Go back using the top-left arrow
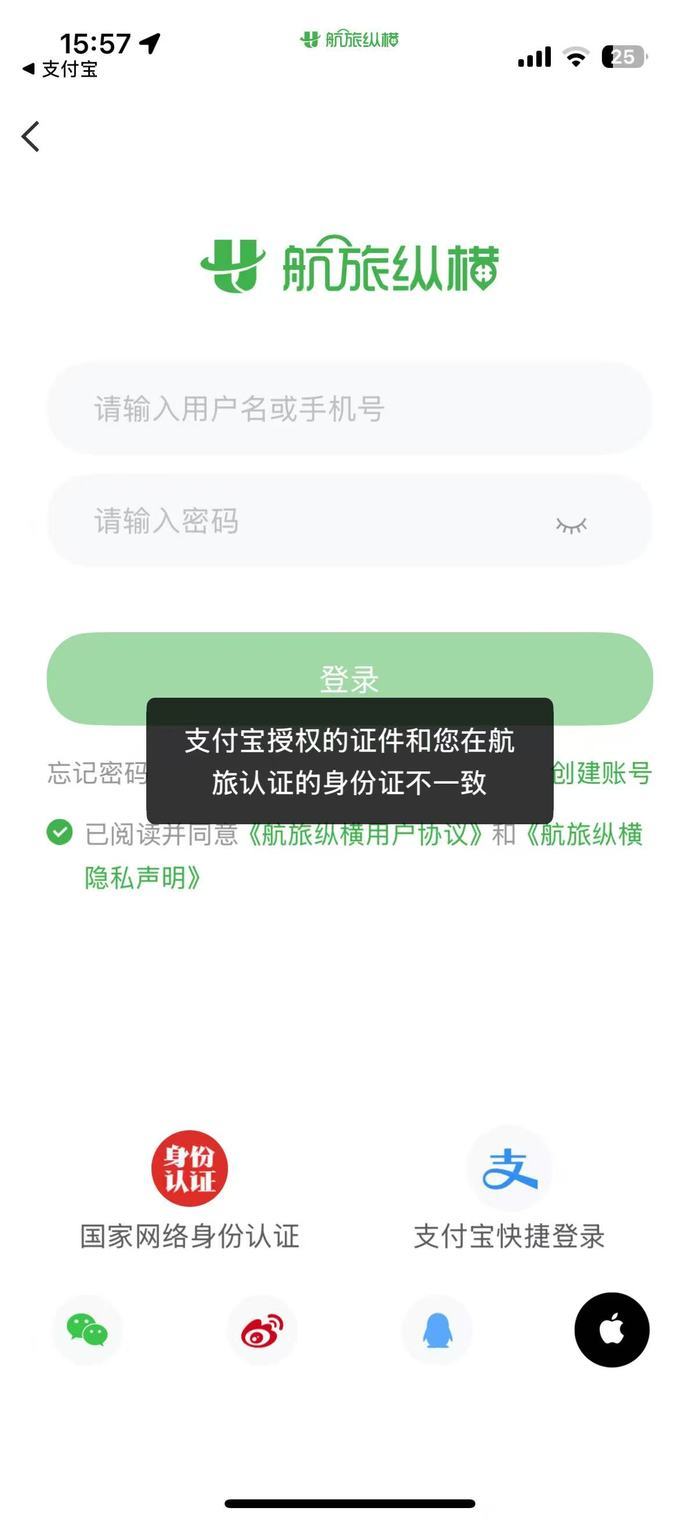 click(31, 137)
